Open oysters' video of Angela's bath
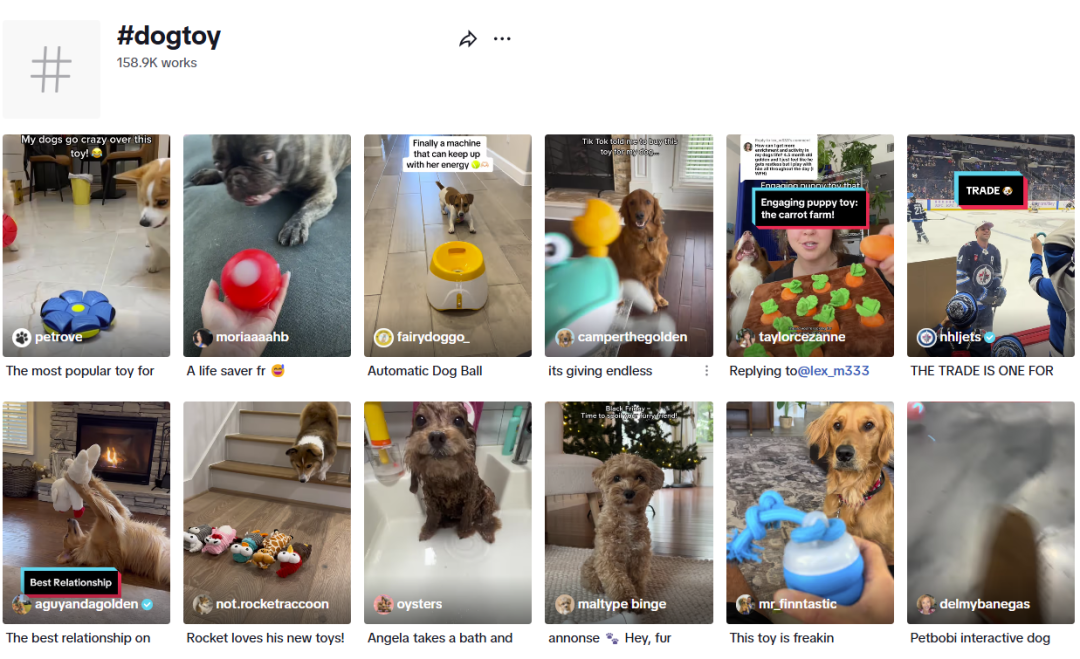The image size is (1080, 659). (x=448, y=512)
